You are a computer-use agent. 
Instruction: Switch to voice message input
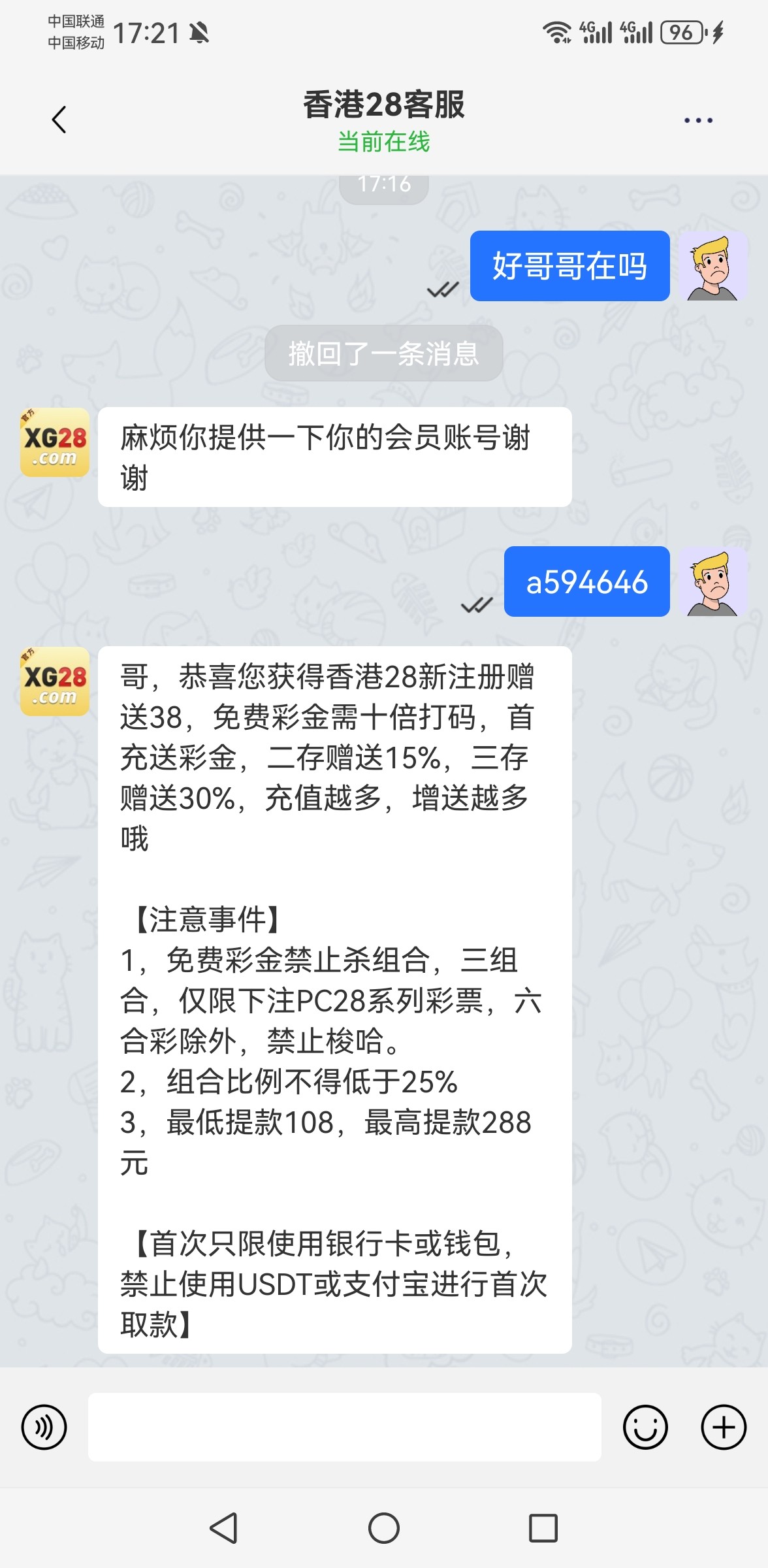(44, 1427)
